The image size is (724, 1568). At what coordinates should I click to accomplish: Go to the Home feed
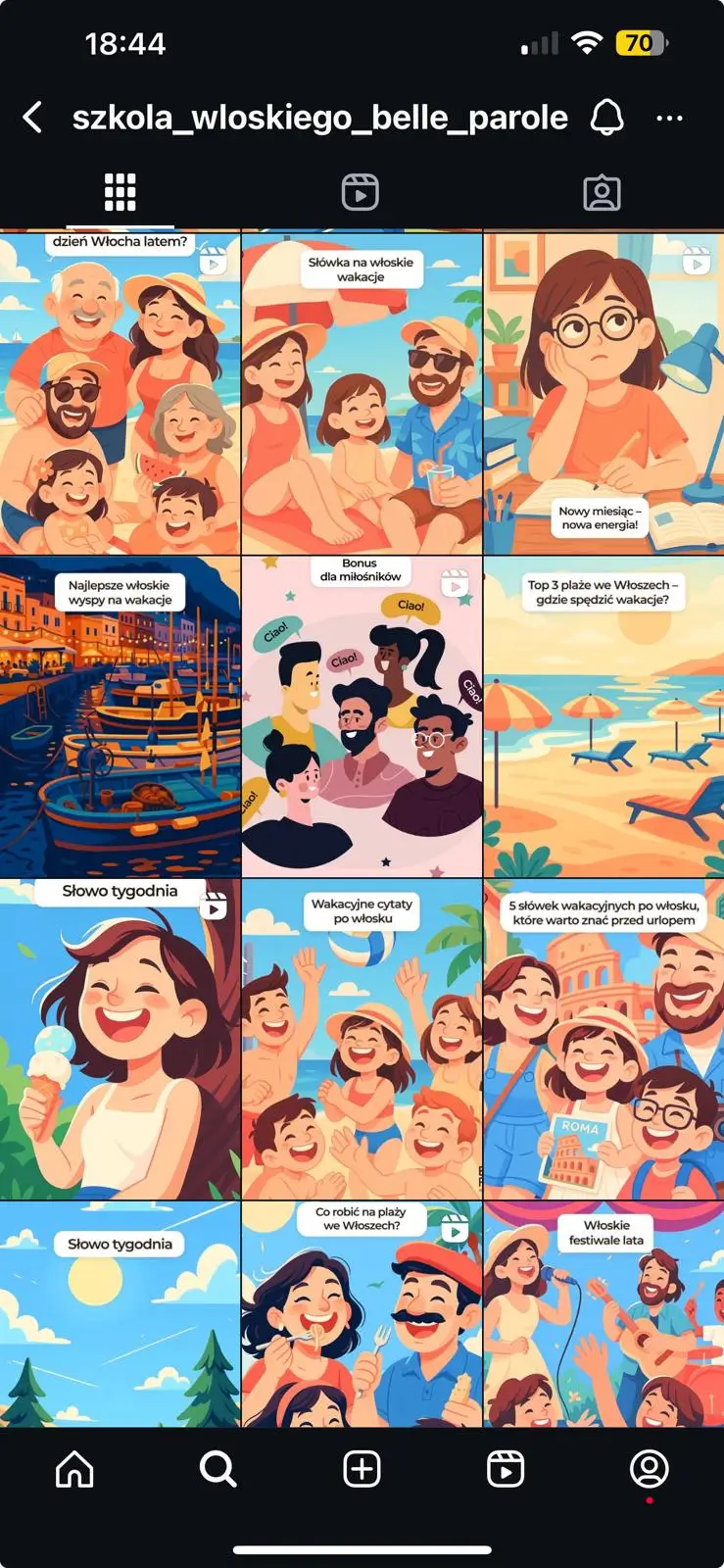(74, 1469)
